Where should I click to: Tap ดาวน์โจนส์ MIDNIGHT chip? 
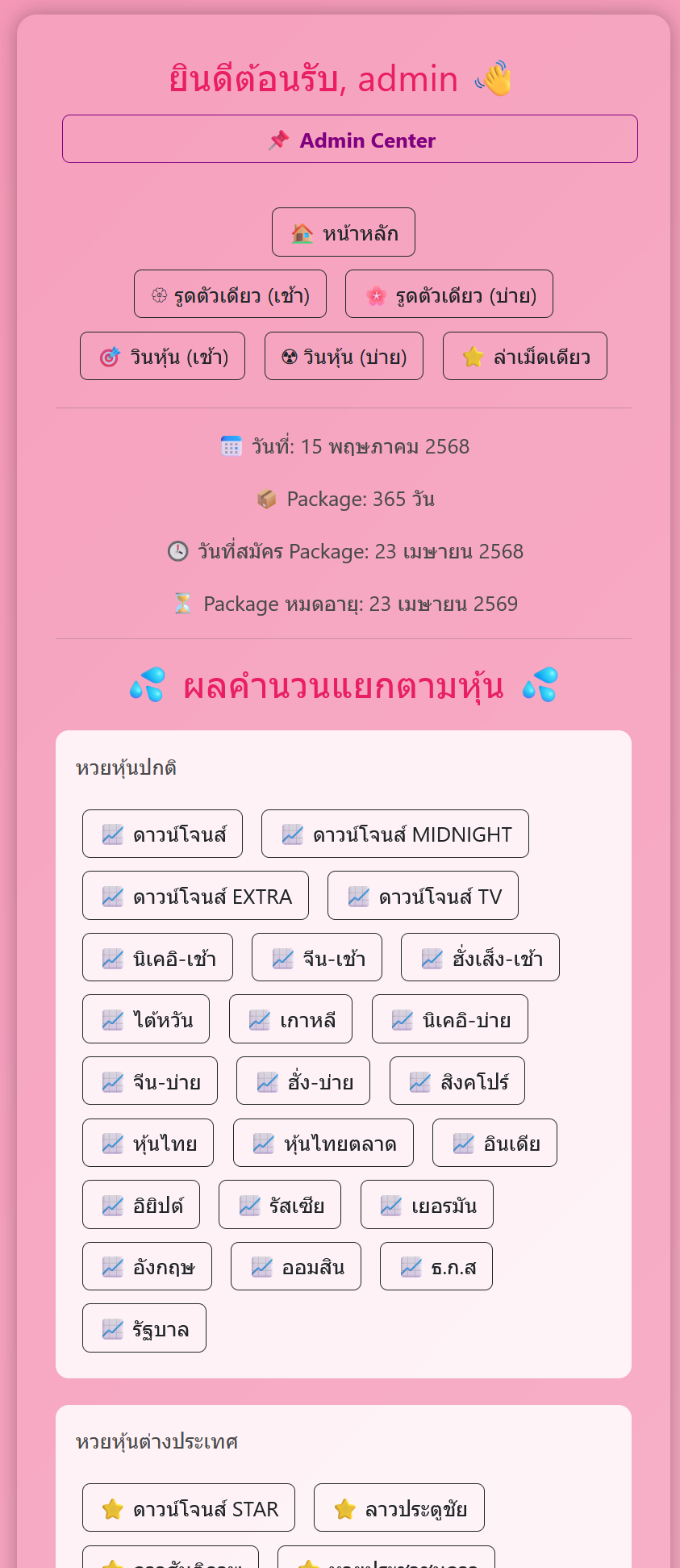[394, 834]
